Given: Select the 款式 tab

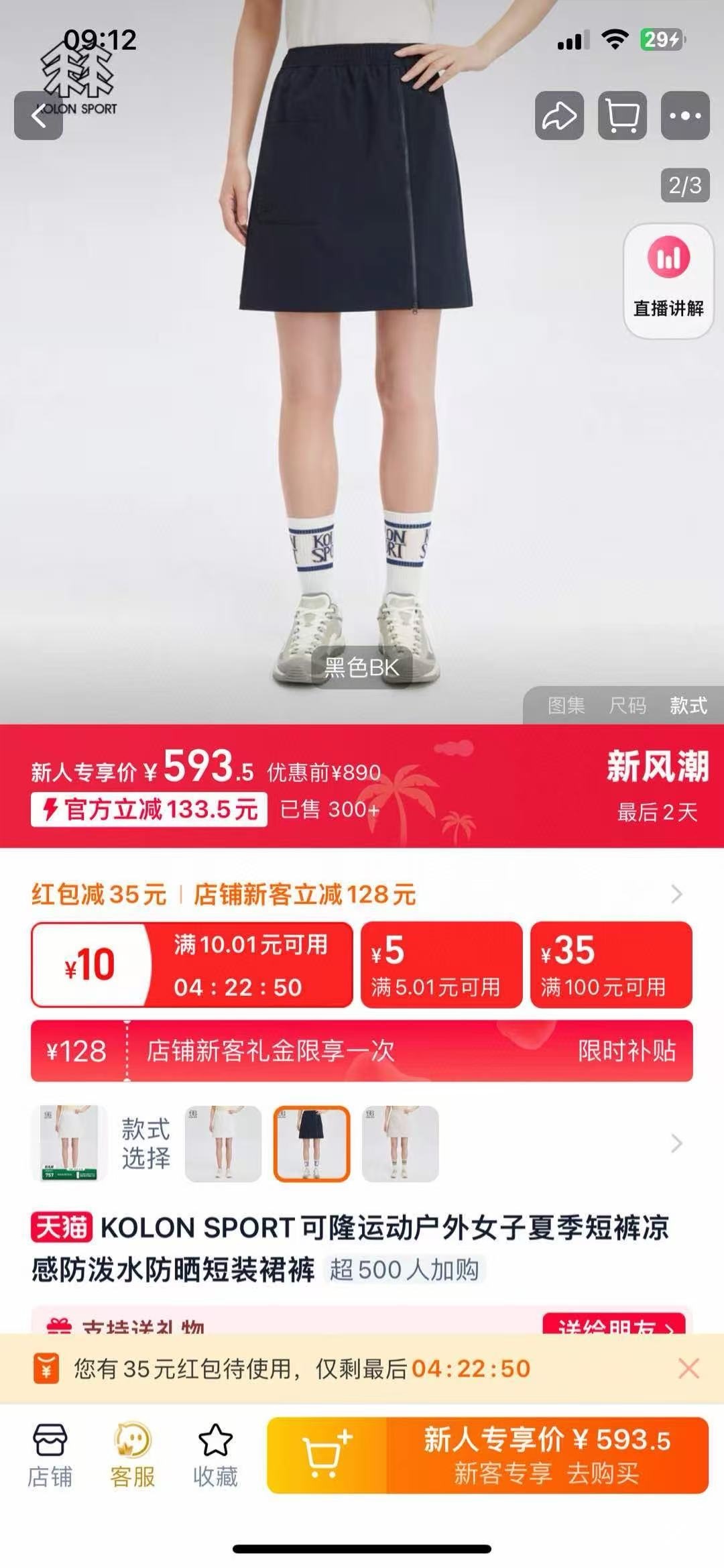Looking at the screenshot, I should tap(688, 705).
